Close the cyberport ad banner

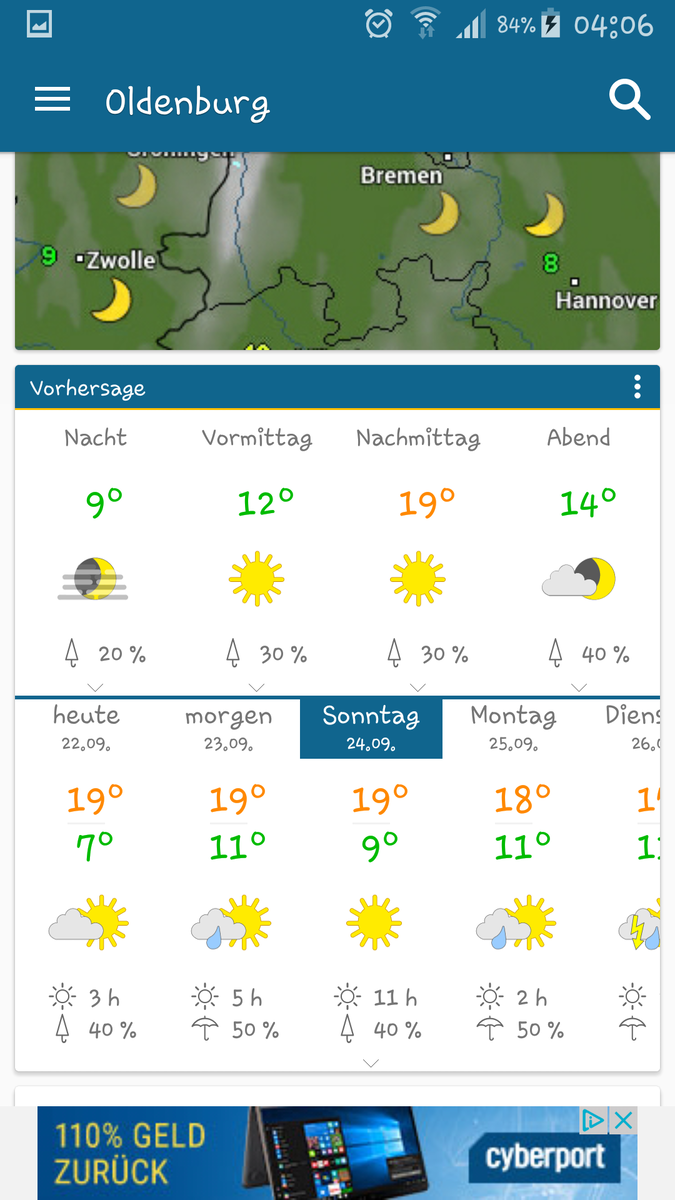[623, 1120]
